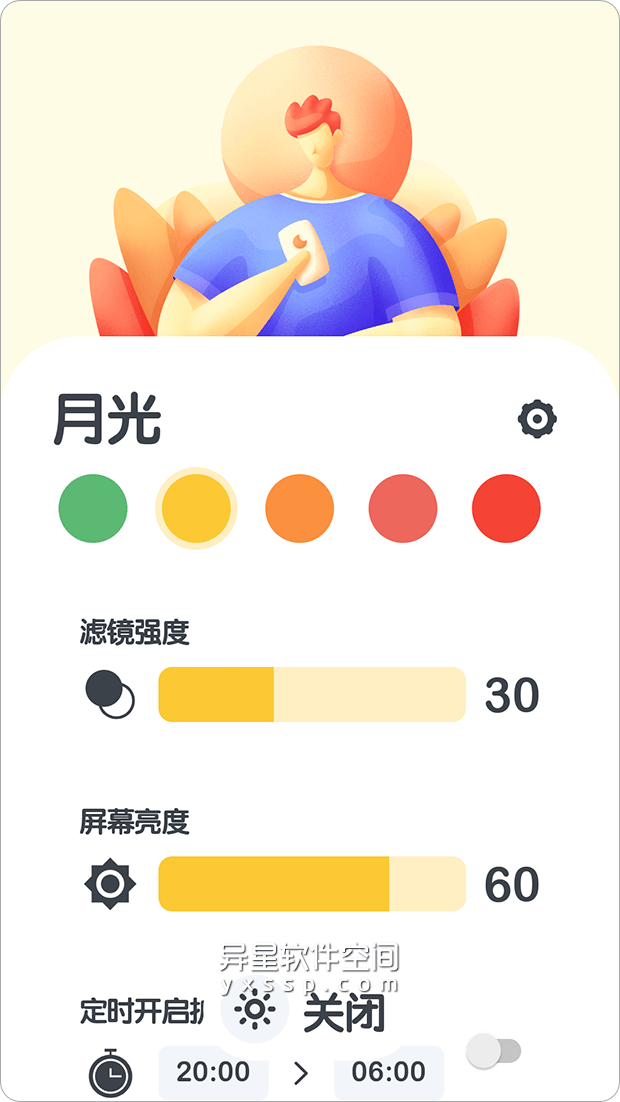Choose the salmon pink filter color
620x1102 pixels.
(x=403, y=509)
